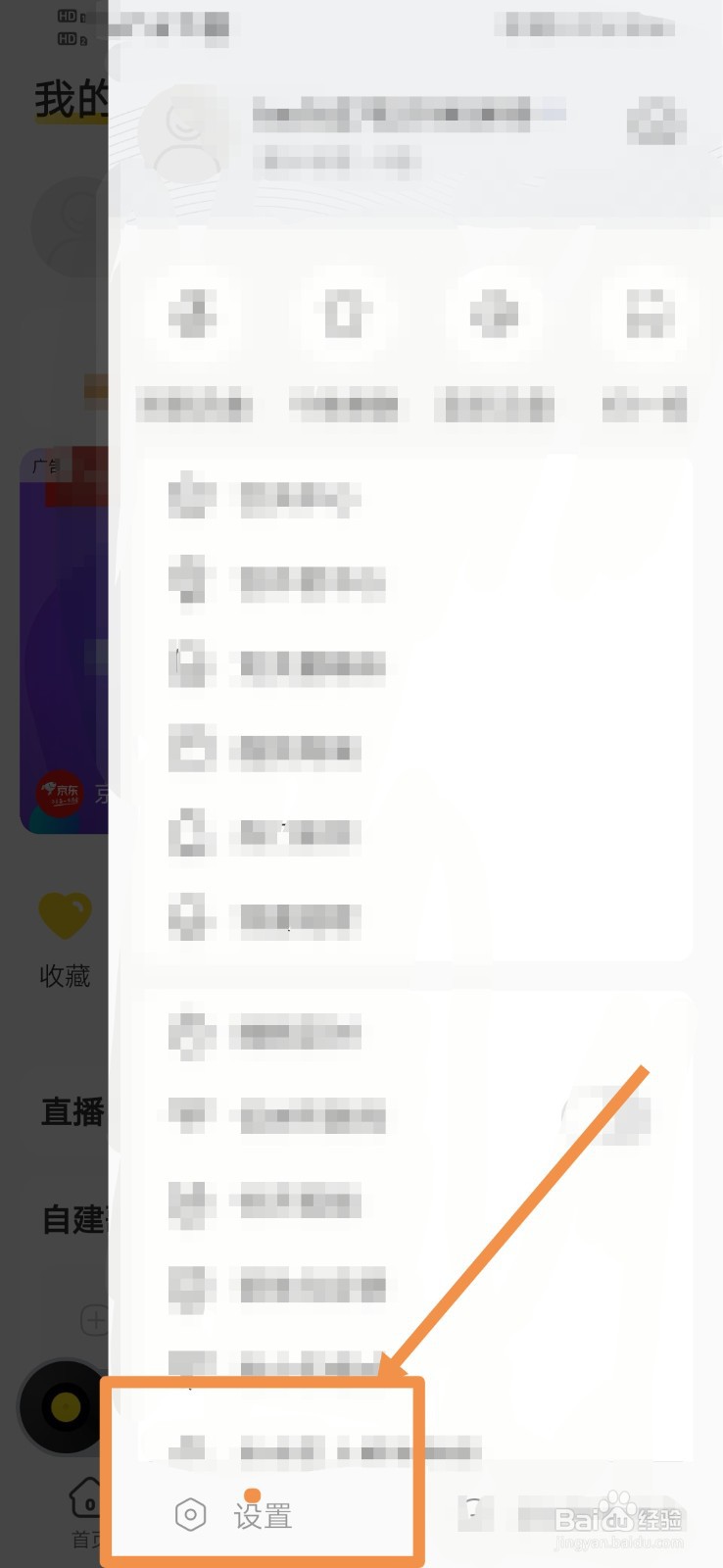The width and height of the screenshot is (723, 1568).
Task: Tap the plus icon below 自建
Action: (93, 1321)
